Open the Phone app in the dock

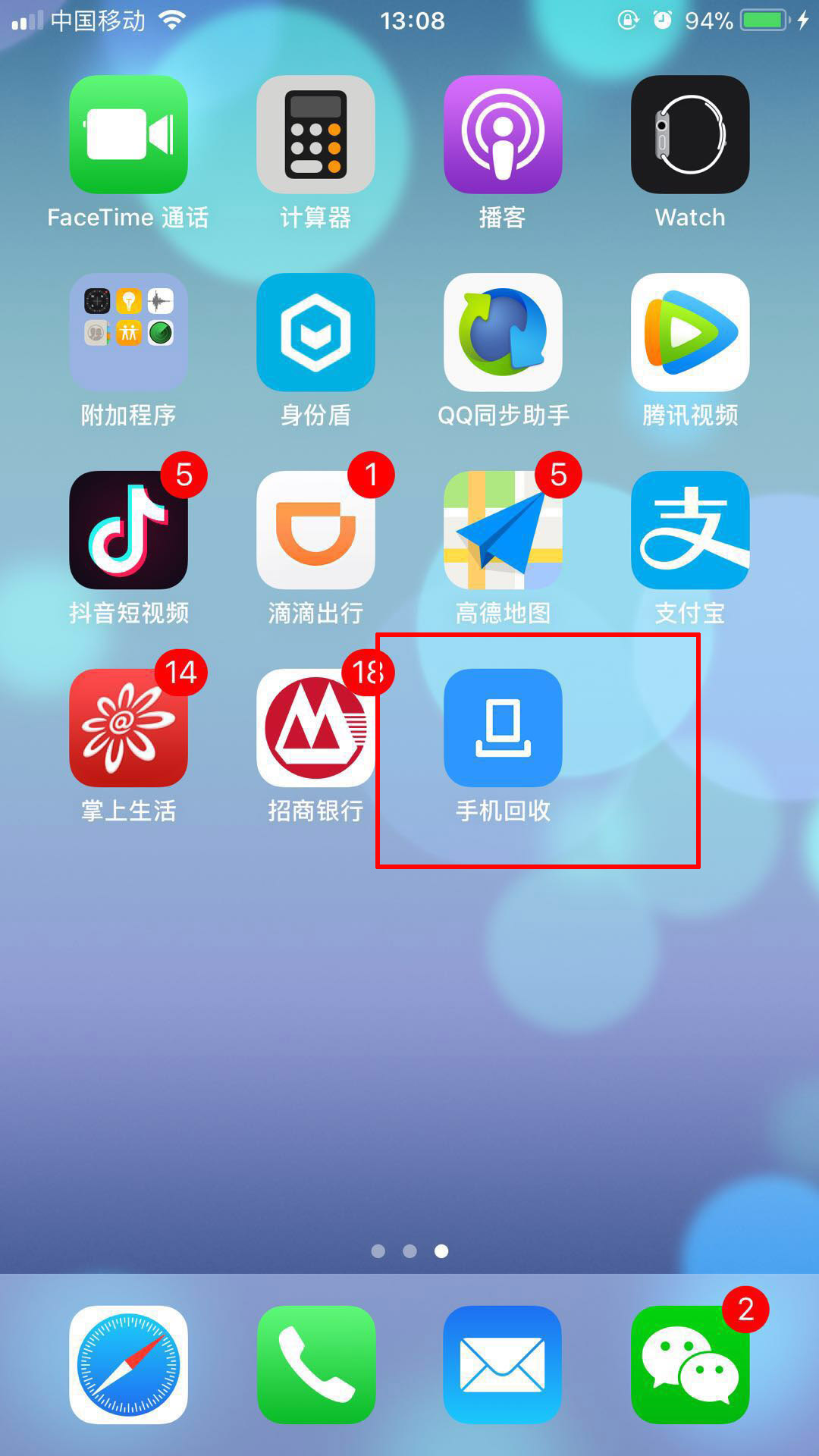315,1365
